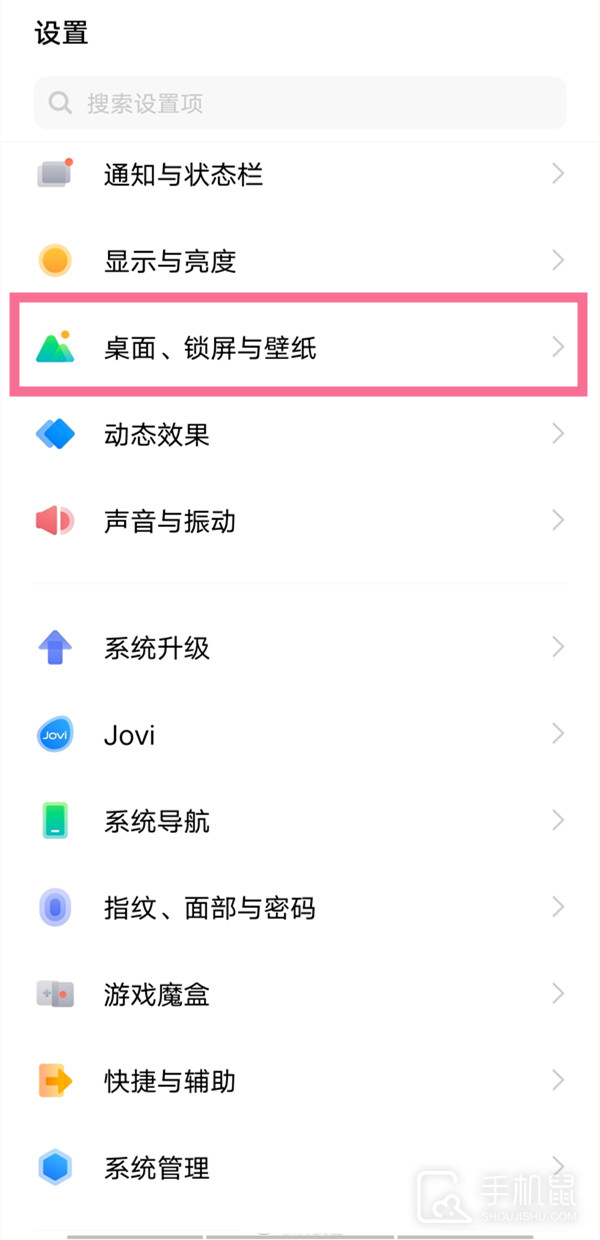
Task: Open 游戏魔盒 settings
Action: coord(300,994)
